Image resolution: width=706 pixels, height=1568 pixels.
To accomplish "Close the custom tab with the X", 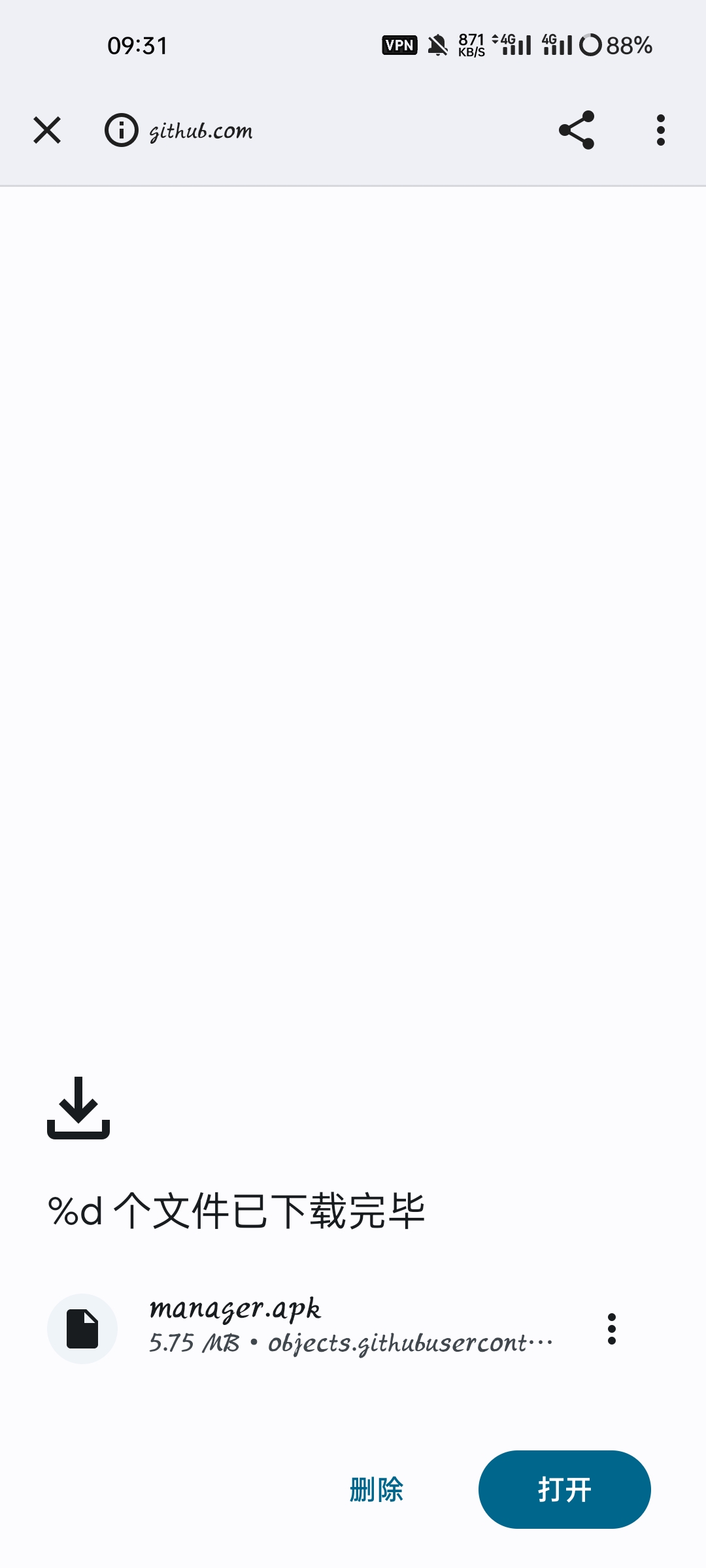I will [x=47, y=130].
